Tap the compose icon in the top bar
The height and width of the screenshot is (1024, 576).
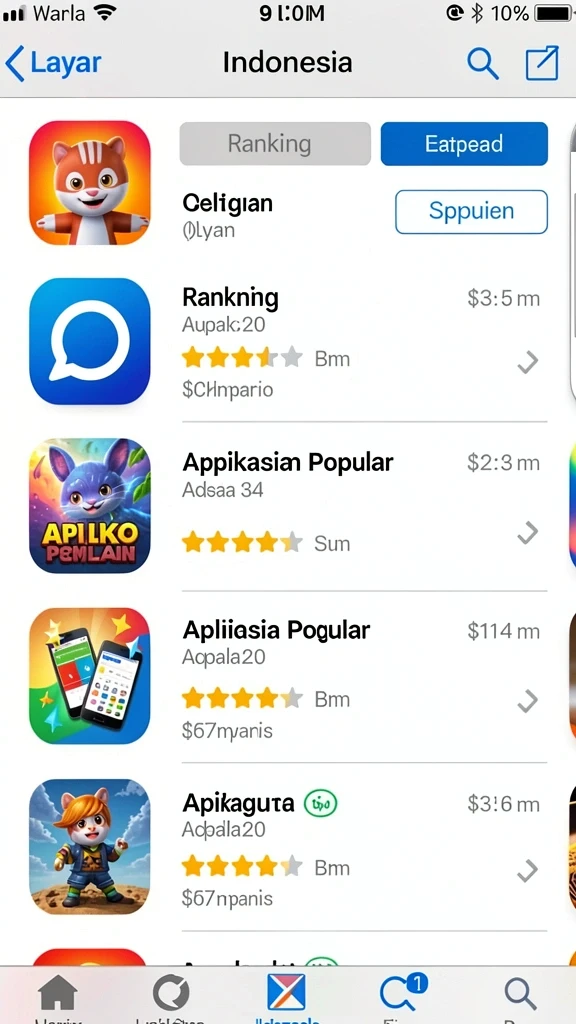click(542, 63)
